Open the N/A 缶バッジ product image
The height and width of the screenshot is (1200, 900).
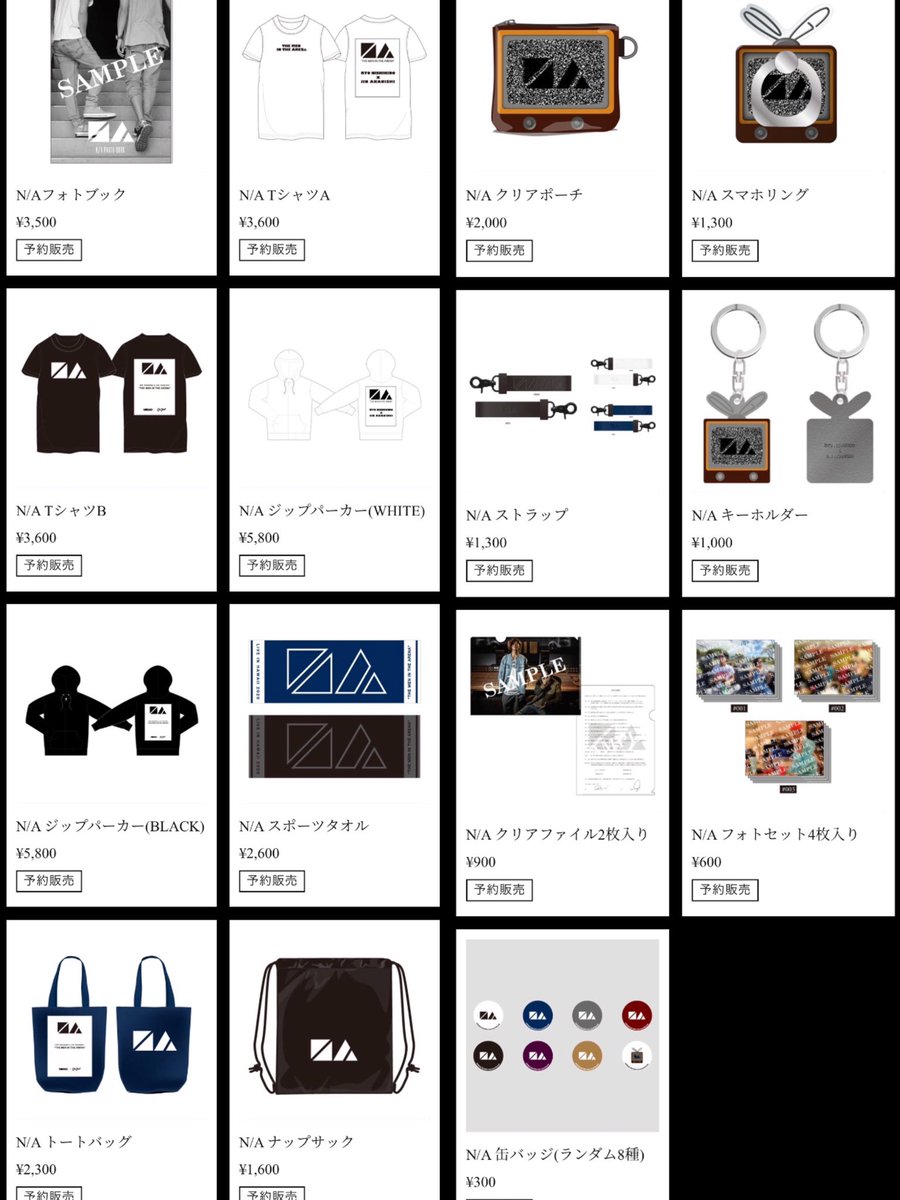coord(558,1035)
